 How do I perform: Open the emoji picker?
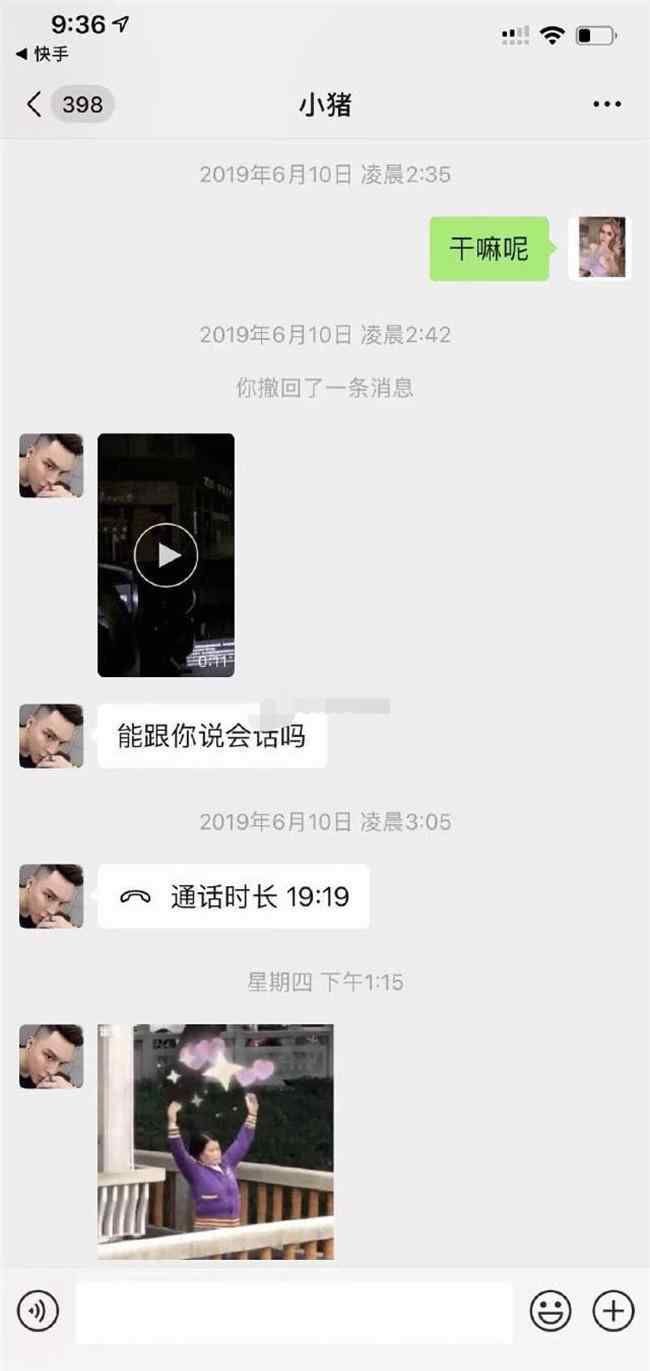pyautogui.click(x=551, y=1311)
